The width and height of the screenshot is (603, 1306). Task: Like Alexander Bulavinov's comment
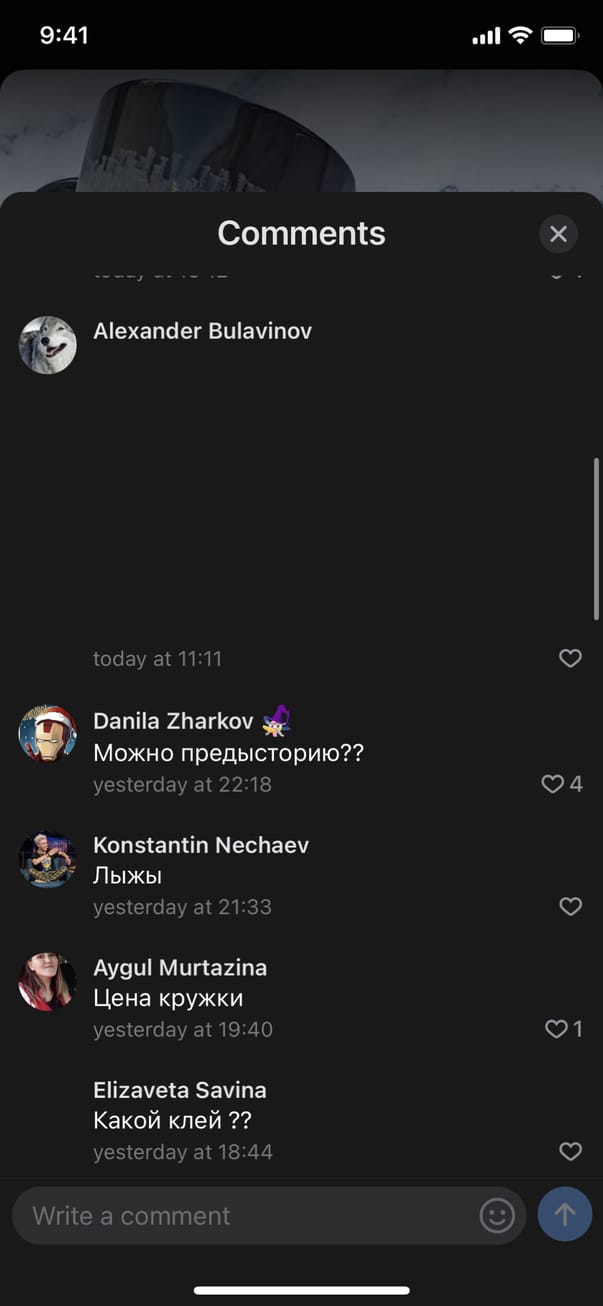pyautogui.click(x=569, y=658)
